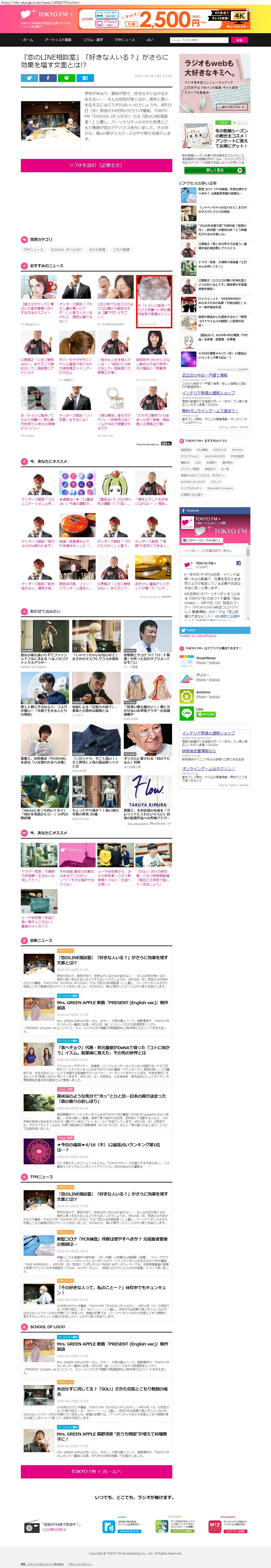Tap the TOKYO FM + ホームへ button
This screenshot has width=271, height=1568.
96,1471
